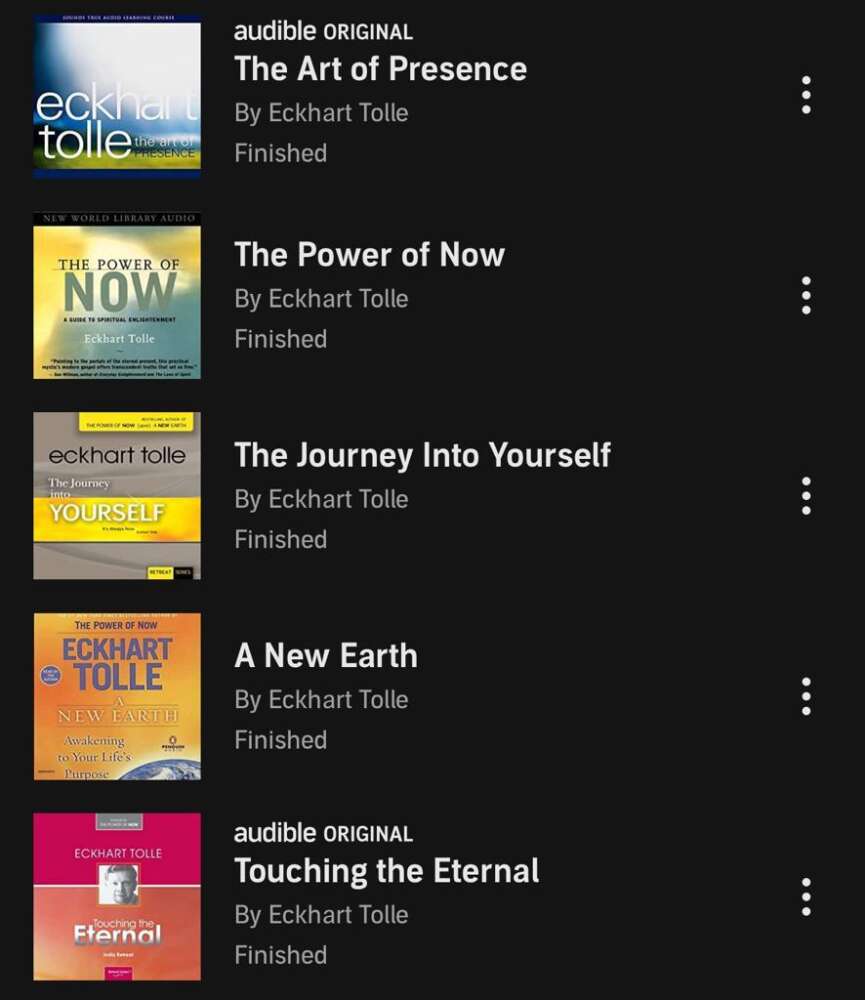Tap the A New Earth cover image

(117, 696)
